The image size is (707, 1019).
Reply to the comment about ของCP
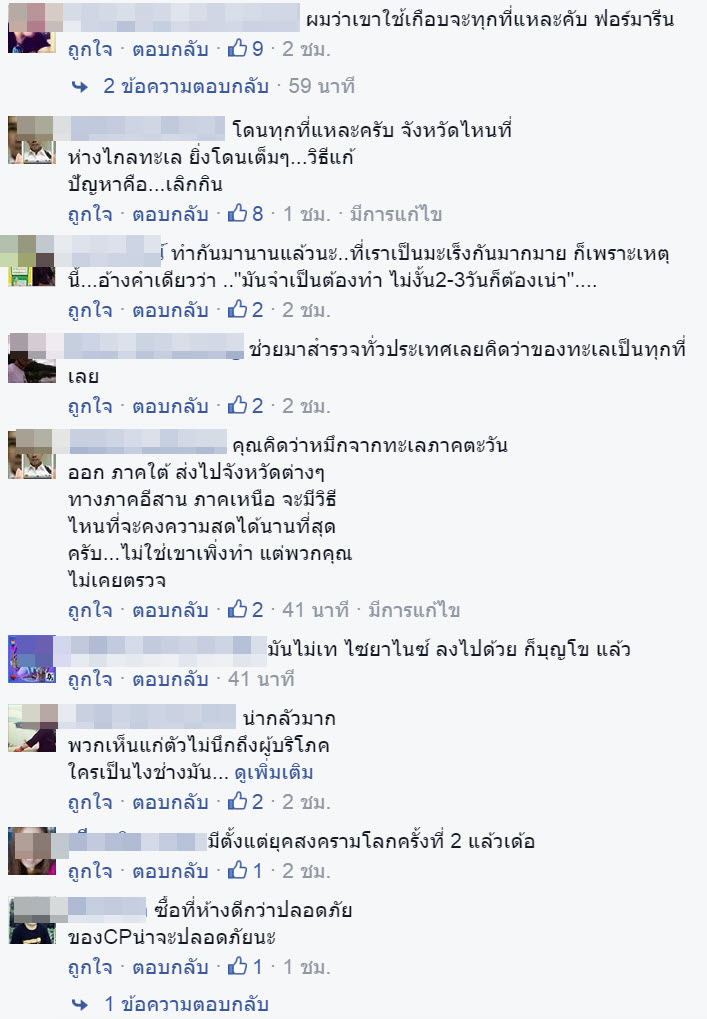click(170, 967)
